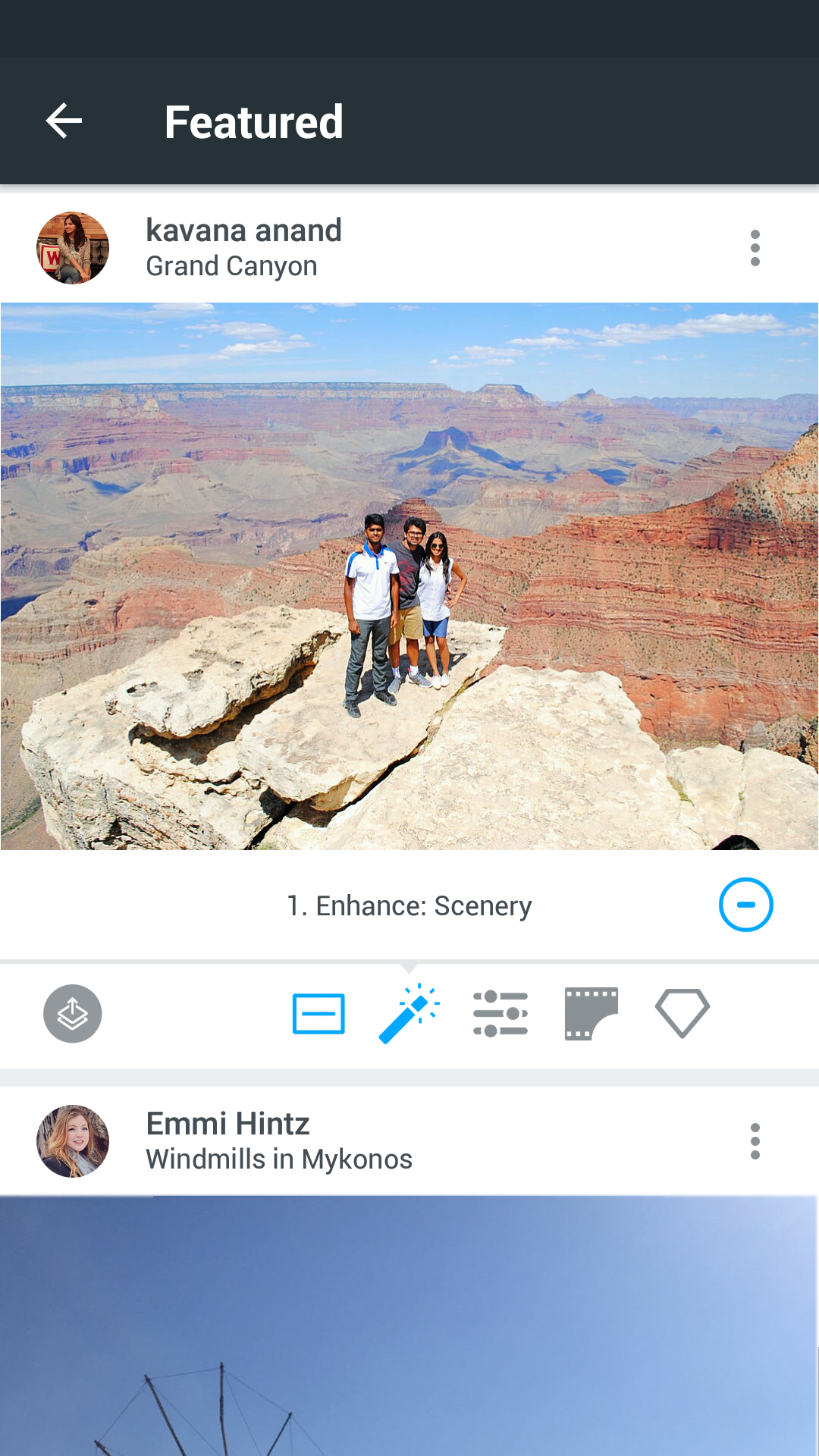Open the overflow menu on Emmi Hintz's post

tap(755, 1141)
